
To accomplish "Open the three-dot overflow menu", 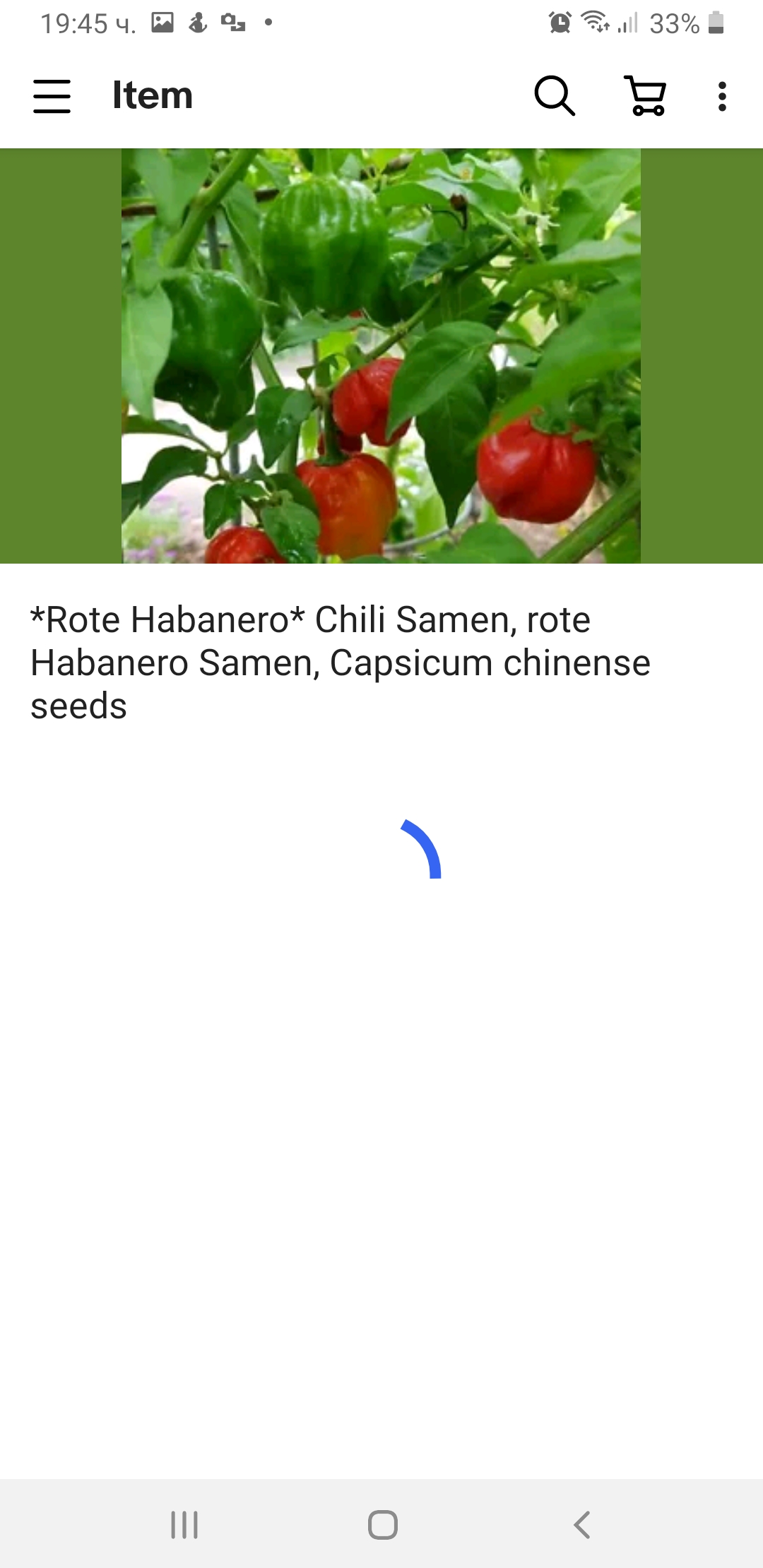I will pos(722,96).
